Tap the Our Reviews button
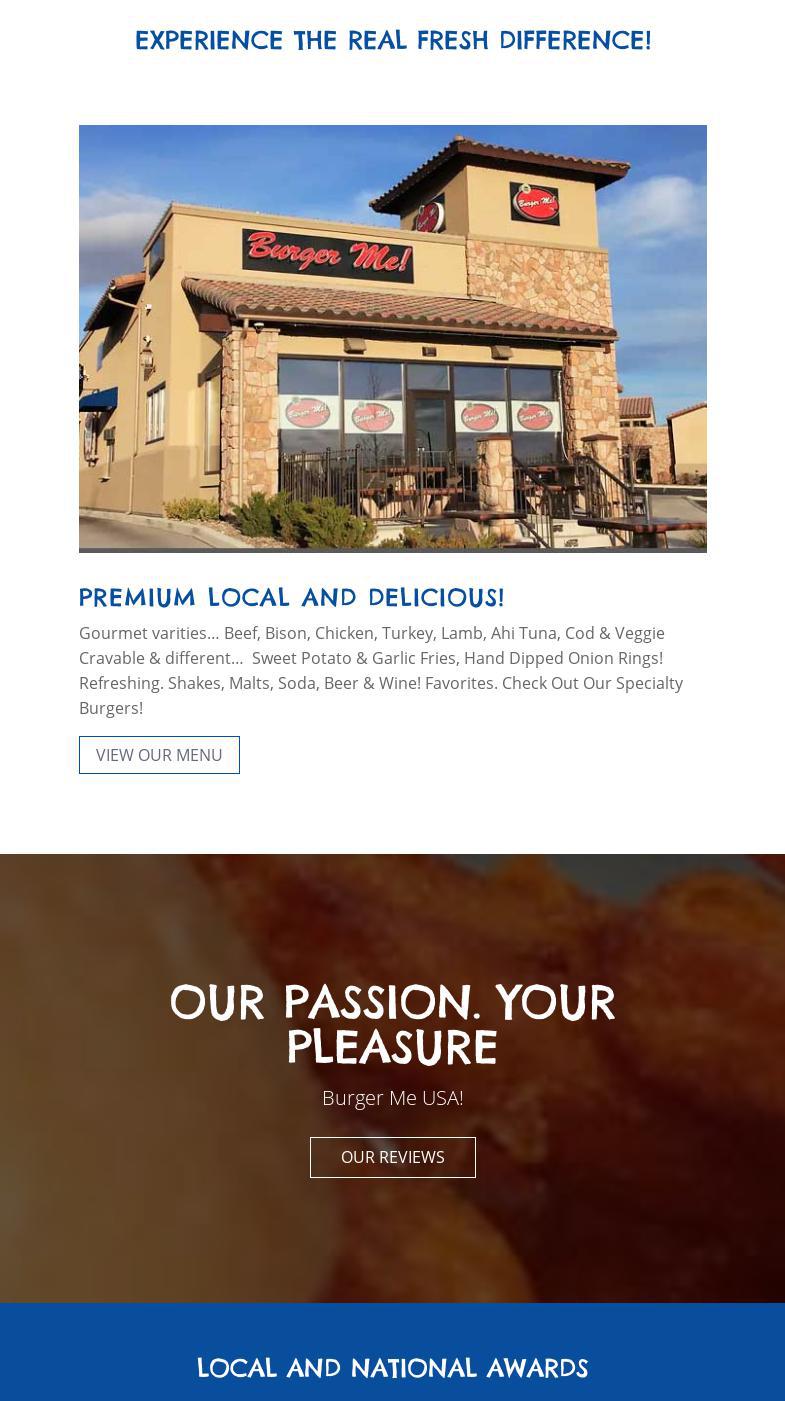The width and height of the screenshot is (785, 1401). [392, 1157]
